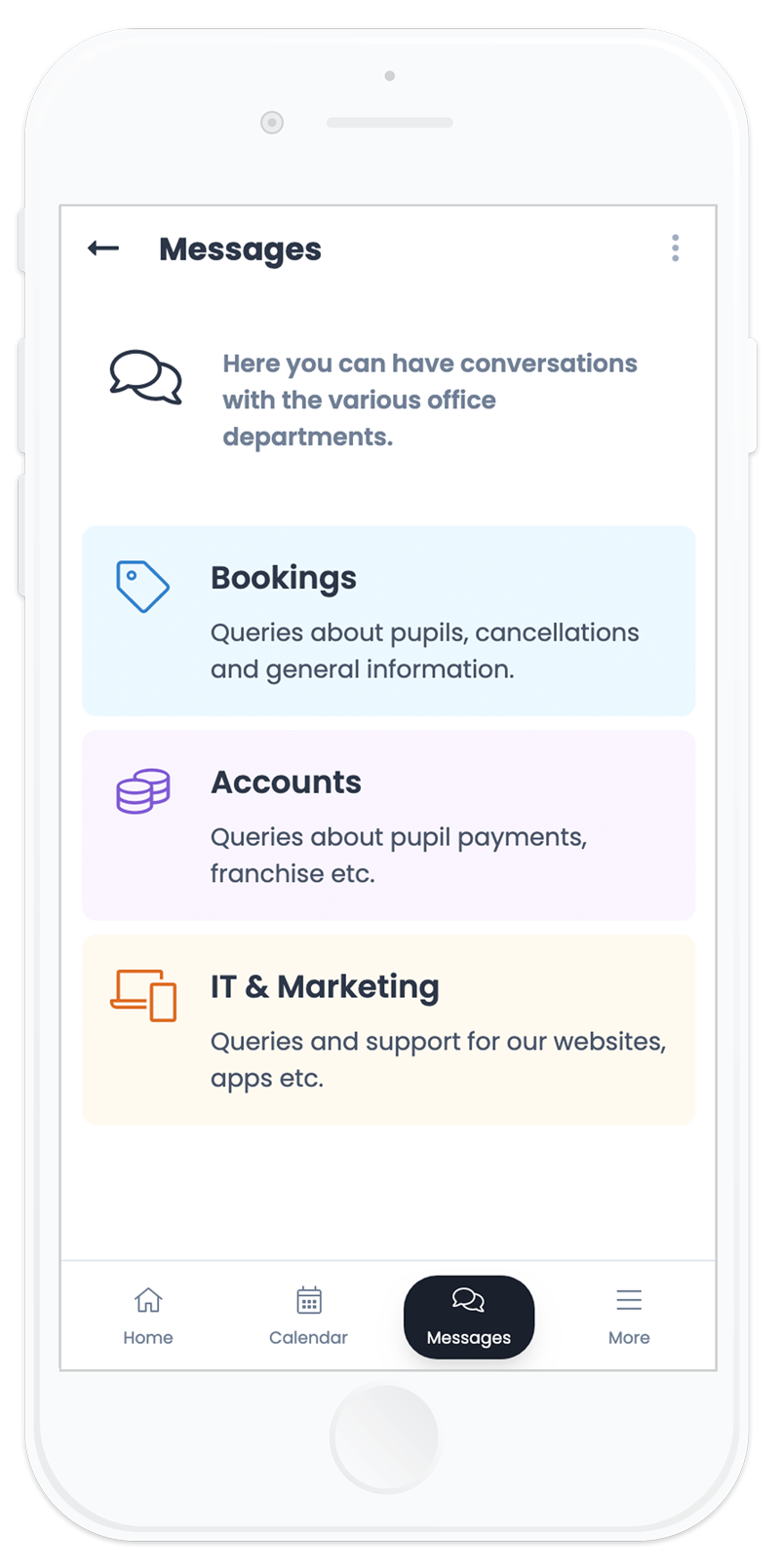
Task: Go back using the arrow icon
Action: (103, 249)
